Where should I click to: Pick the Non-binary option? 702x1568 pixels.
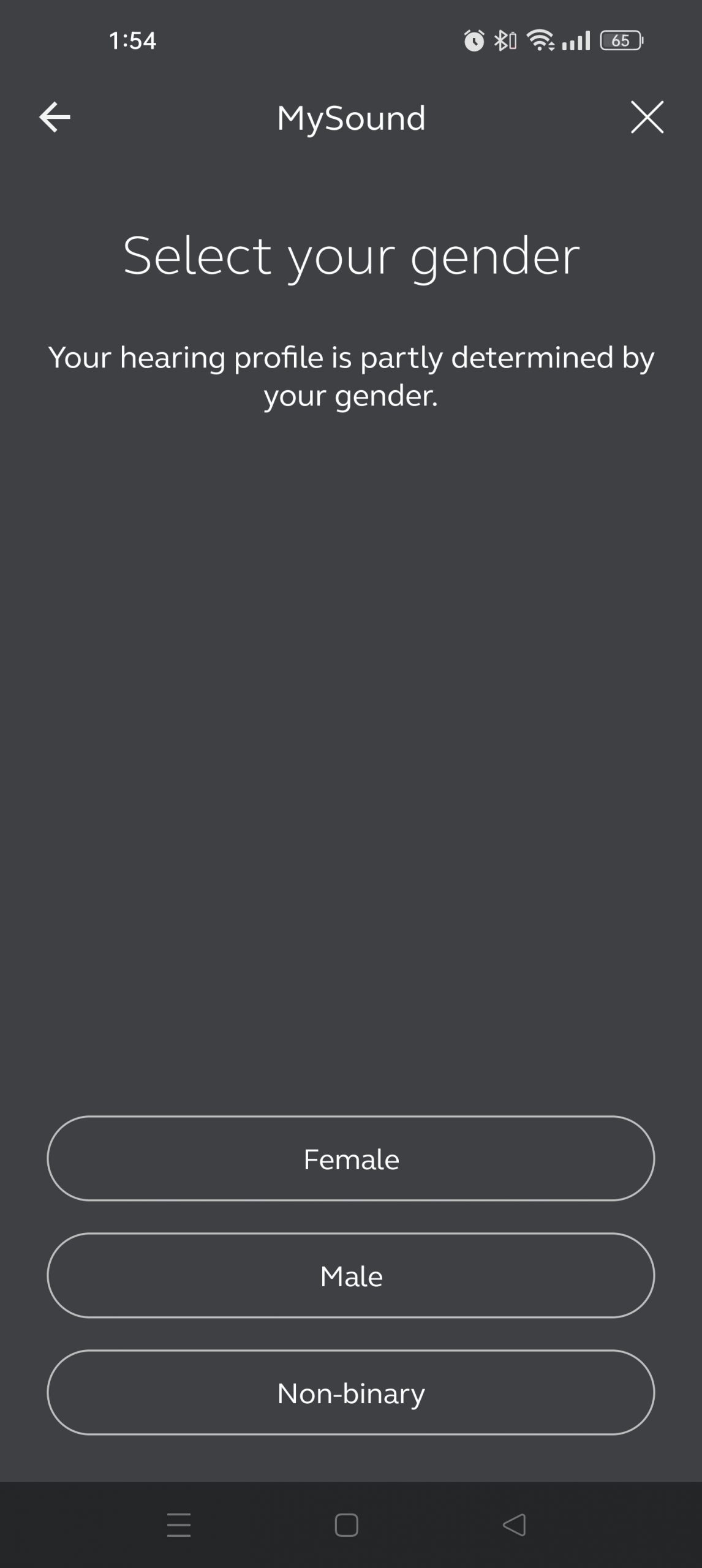coord(351,1392)
